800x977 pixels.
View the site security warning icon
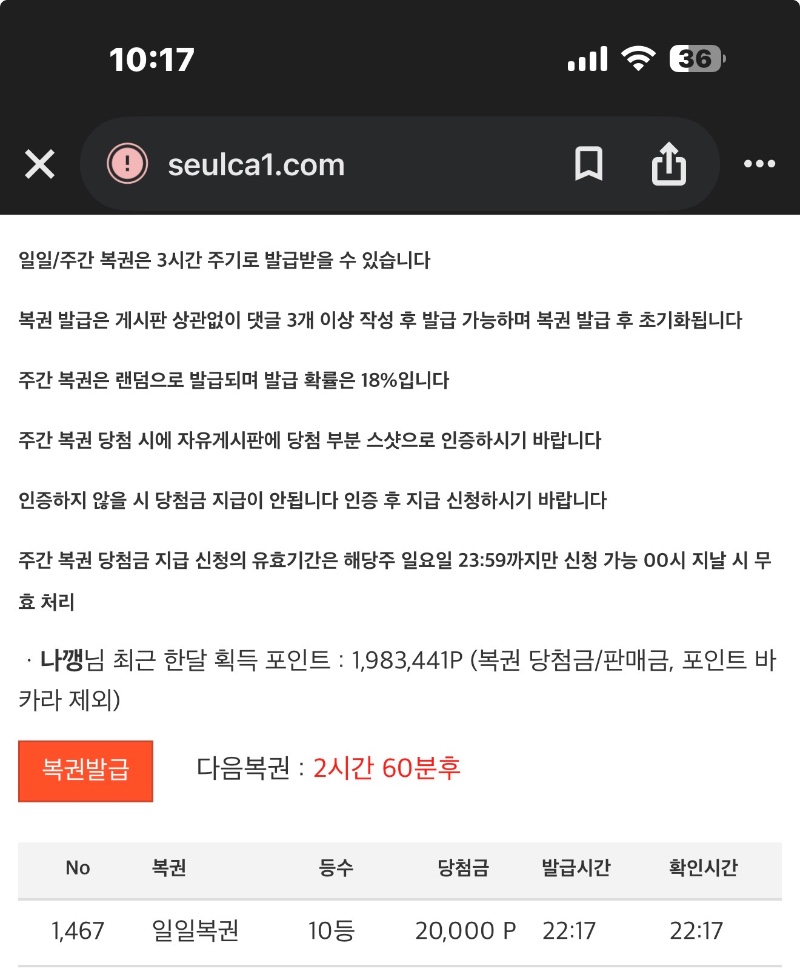pos(128,164)
